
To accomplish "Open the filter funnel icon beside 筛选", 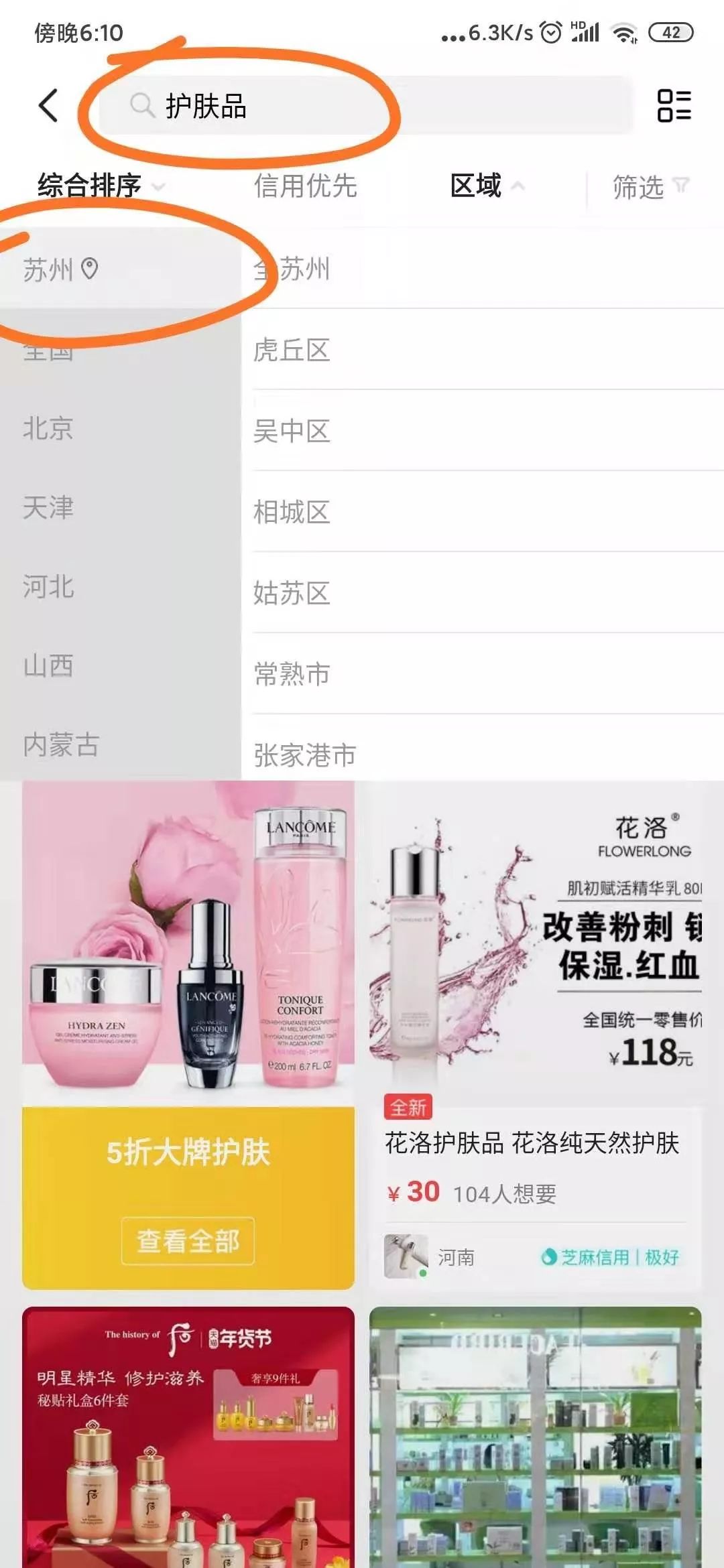I will coord(682,188).
